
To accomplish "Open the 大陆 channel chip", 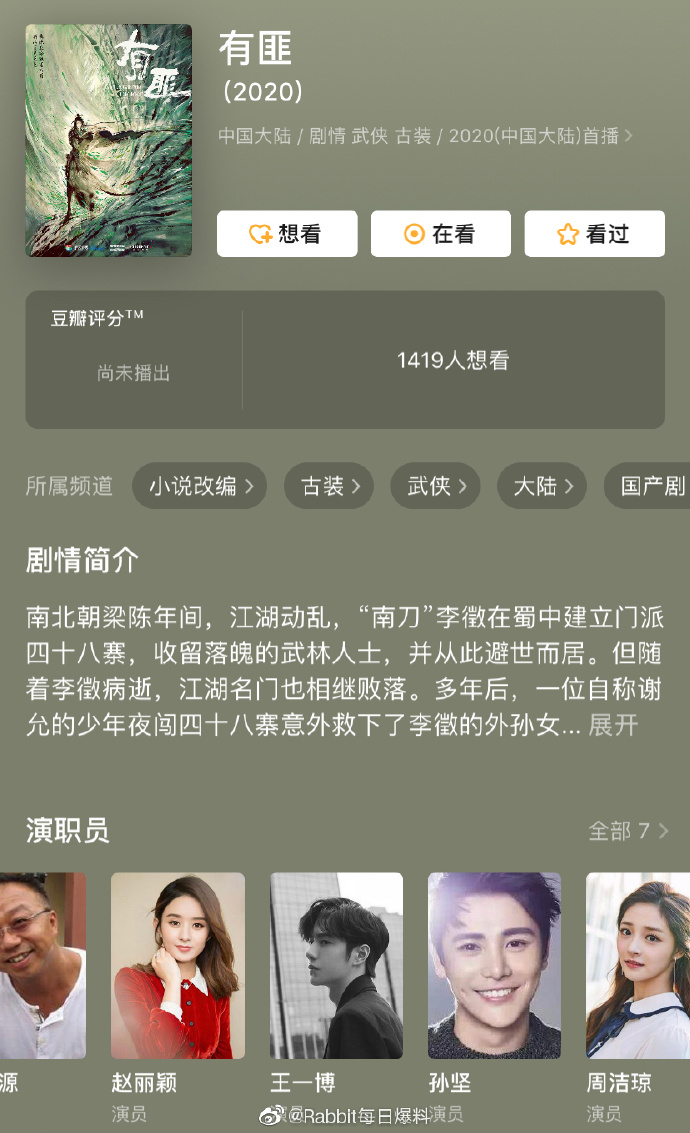I will click(542, 486).
